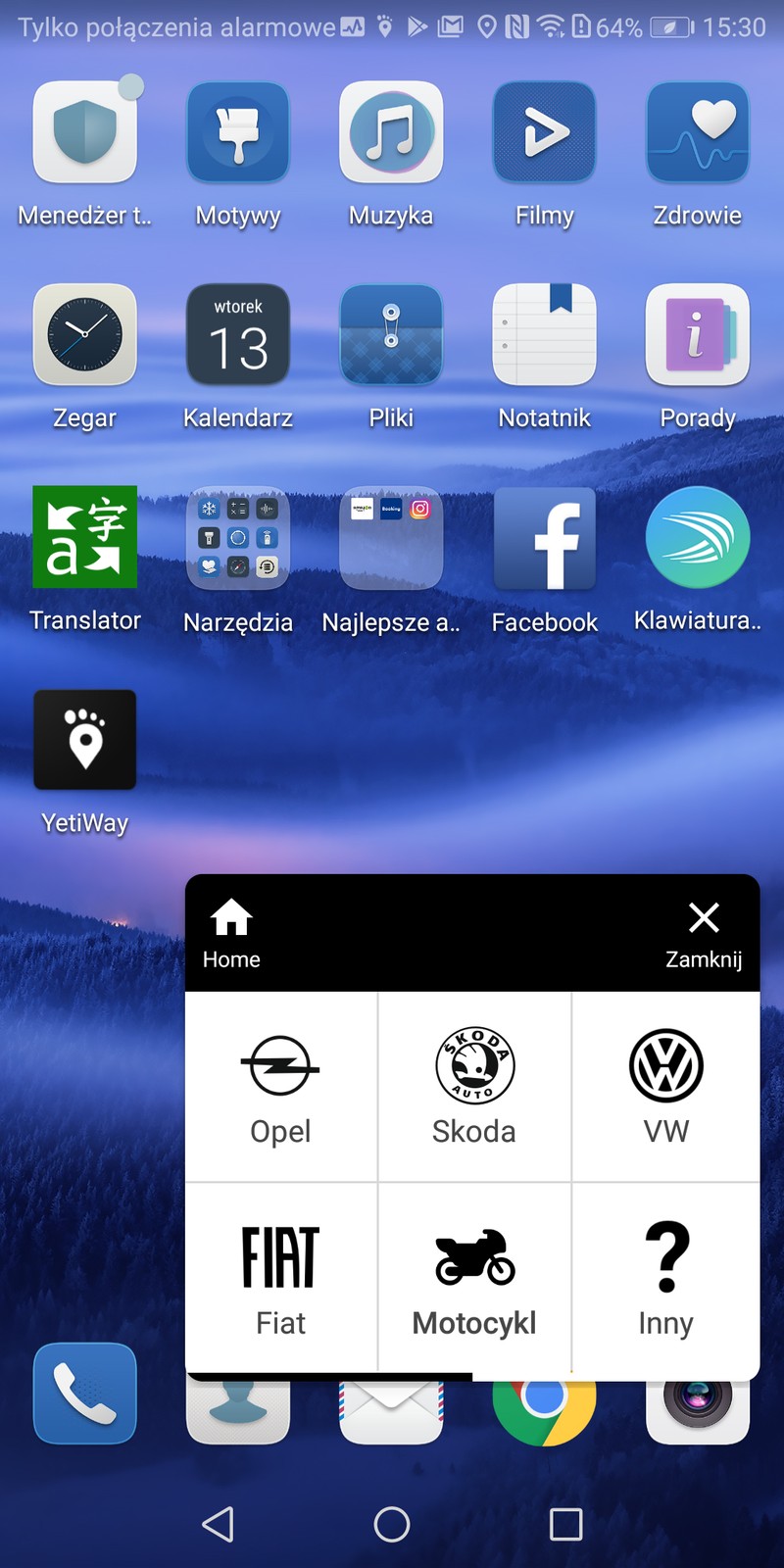The height and width of the screenshot is (1568, 784).
Task: Choose Skoda as vehicle brand
Action: tap(474, 1086)
